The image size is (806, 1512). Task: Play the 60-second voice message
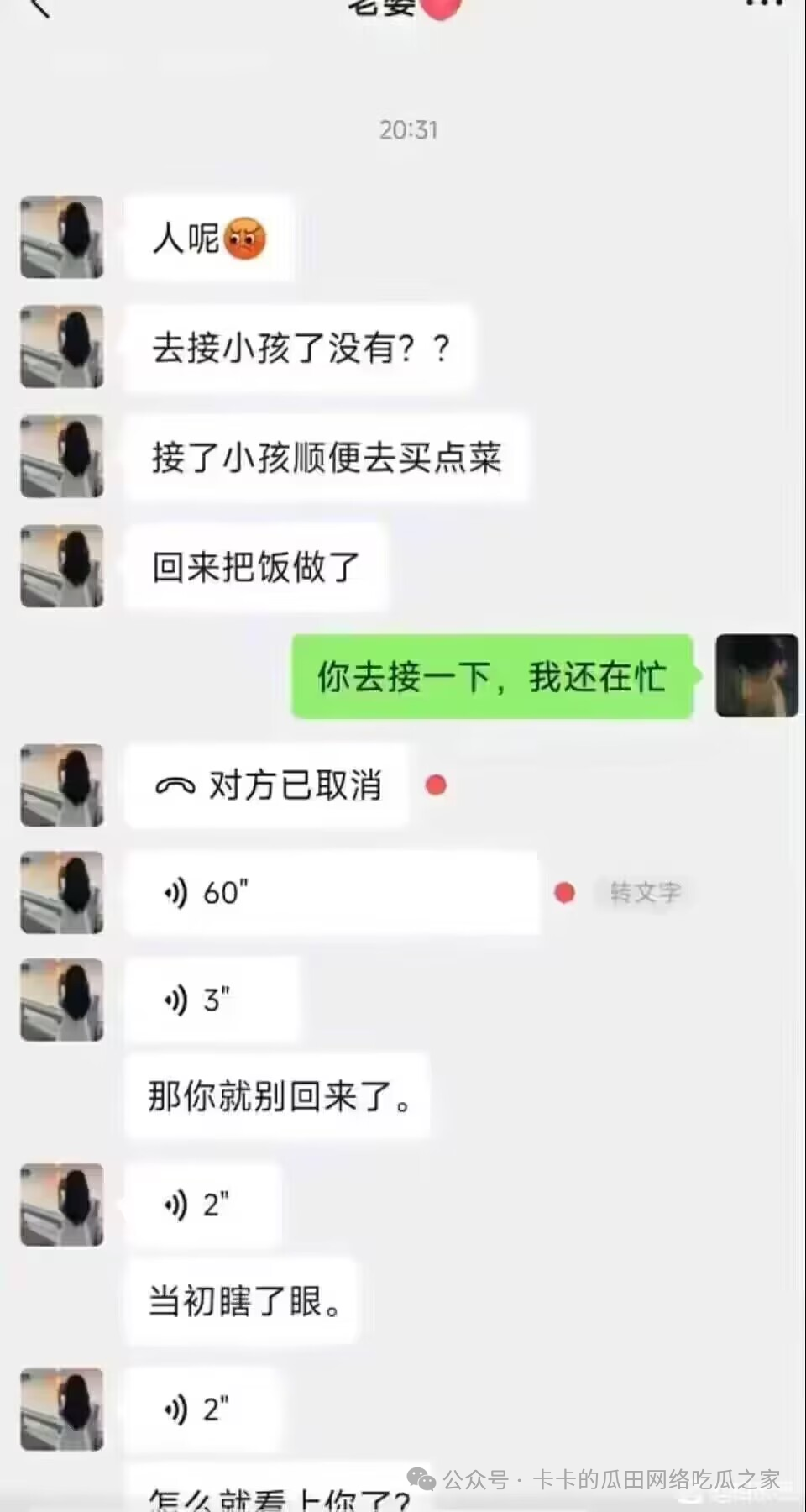[x=332, y=892]
